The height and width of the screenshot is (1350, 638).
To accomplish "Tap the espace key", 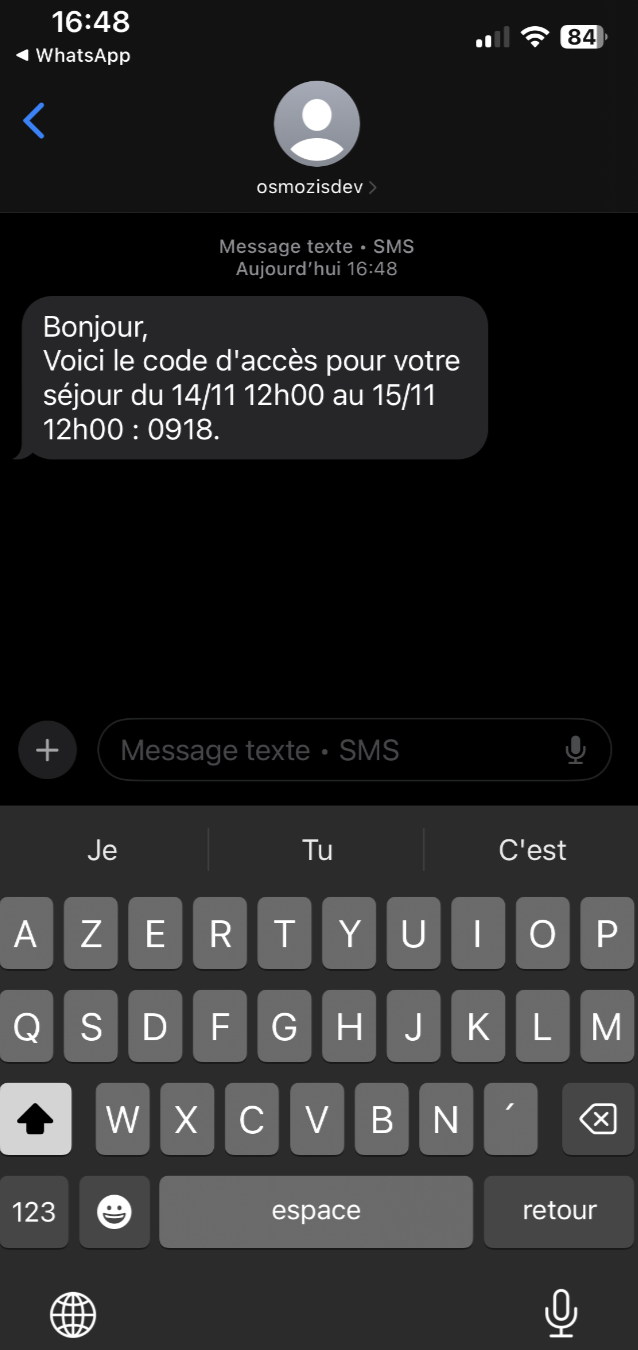I will pyautogui.click(x=316, y=1211).
